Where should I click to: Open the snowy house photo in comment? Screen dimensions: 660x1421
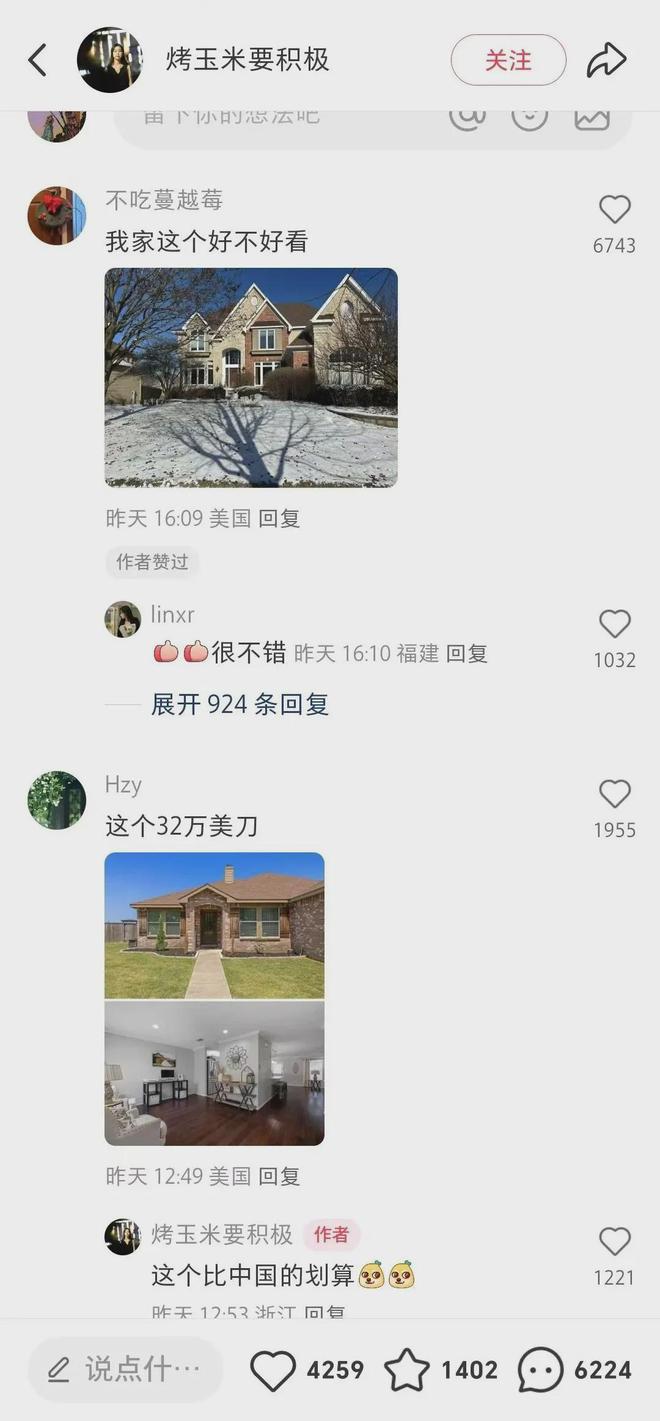click(251, 377)
